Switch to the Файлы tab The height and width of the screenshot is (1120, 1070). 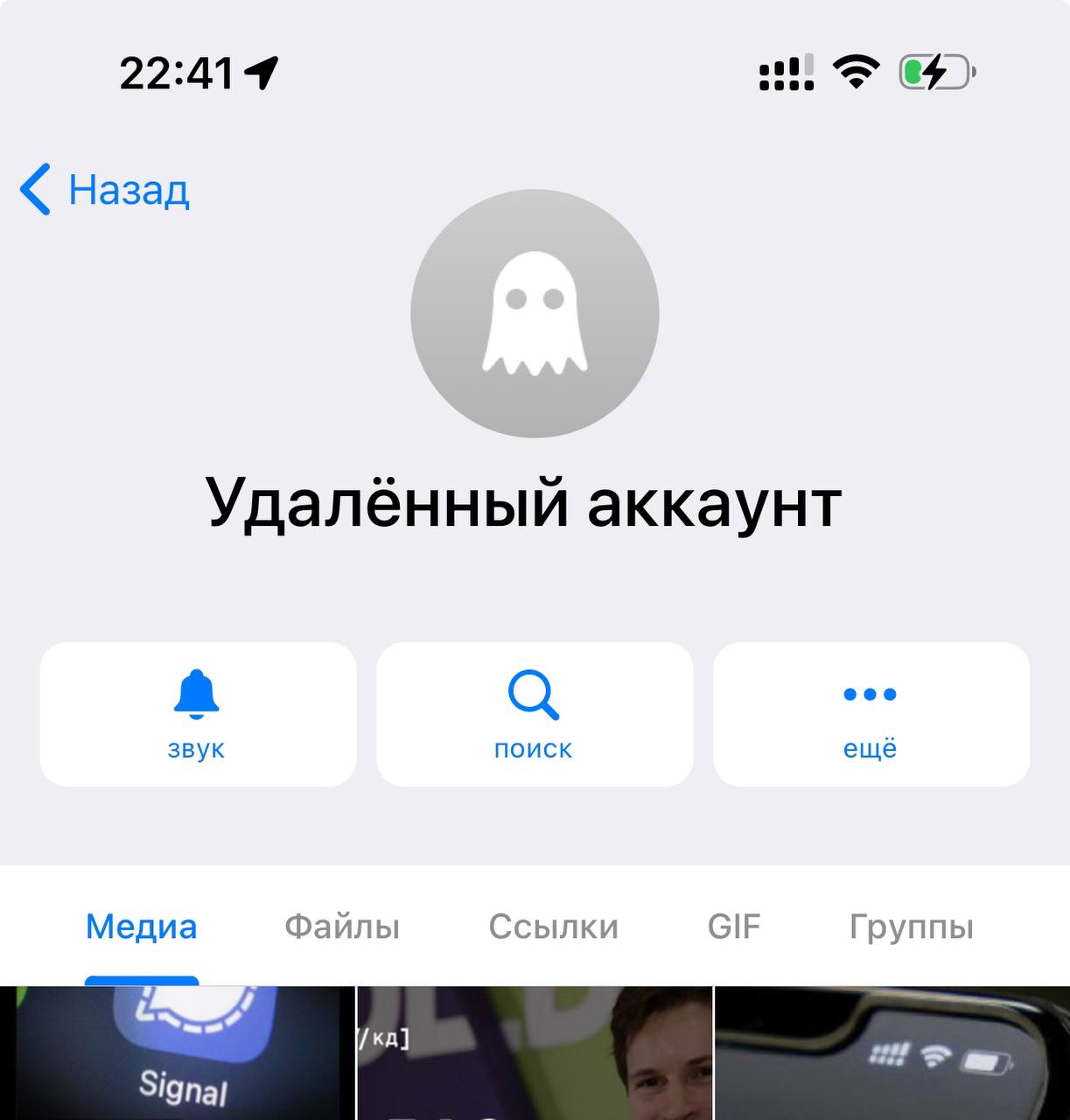click(x=342, y=927)
